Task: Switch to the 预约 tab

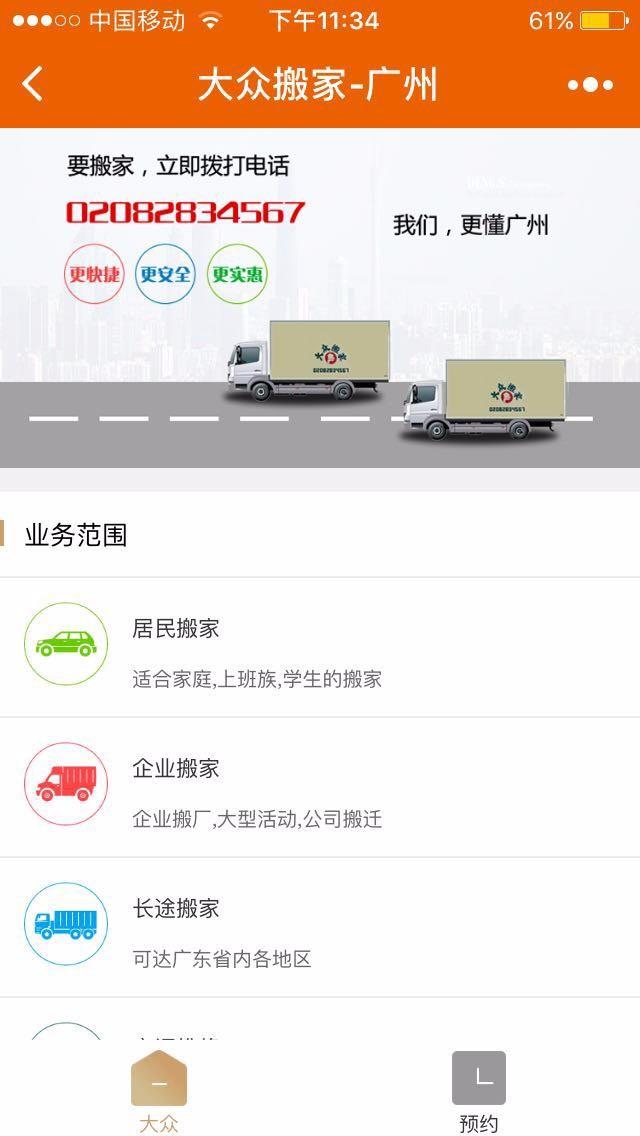Action: 479,1091
